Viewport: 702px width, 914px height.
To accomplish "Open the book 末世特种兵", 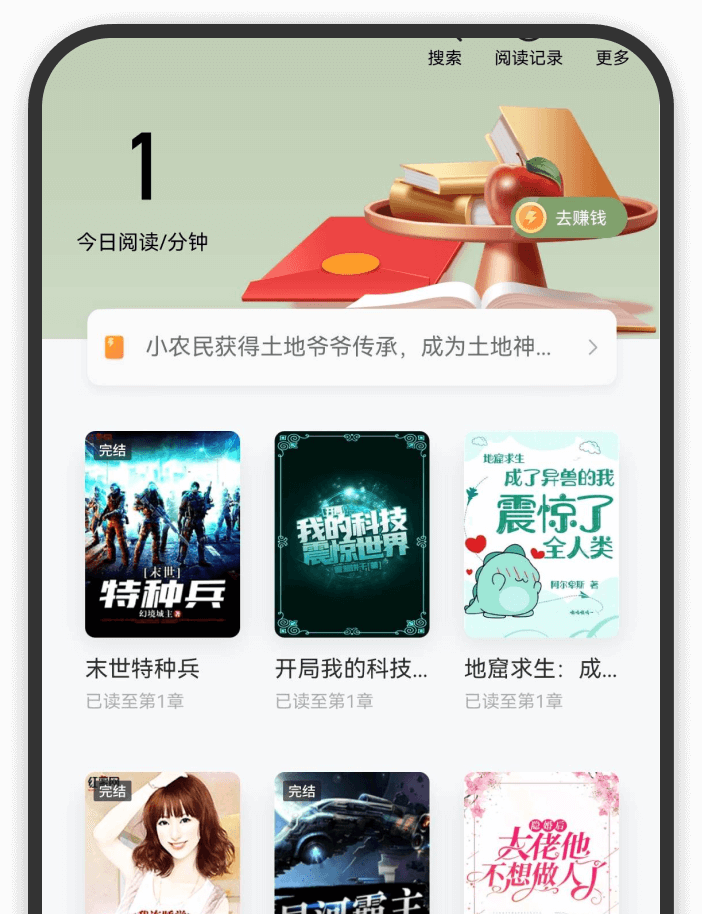I will pyautogui.click(x=162, y=534).
